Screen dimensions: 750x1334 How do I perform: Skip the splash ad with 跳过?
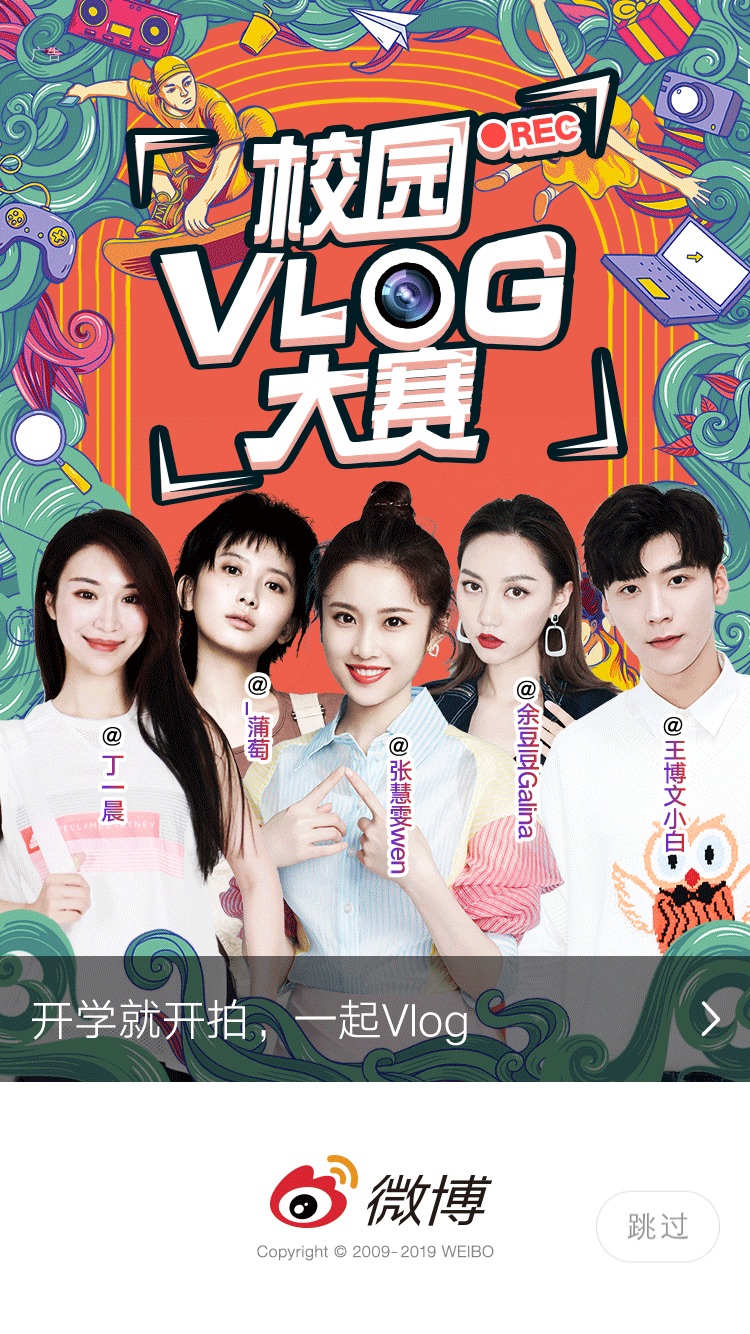[x=657, y=1226]
